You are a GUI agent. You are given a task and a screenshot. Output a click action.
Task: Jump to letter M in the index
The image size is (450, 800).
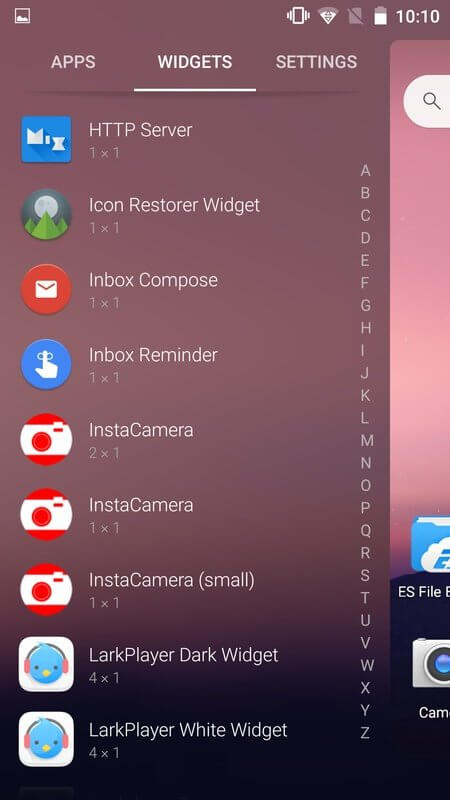tap(366, 440)
